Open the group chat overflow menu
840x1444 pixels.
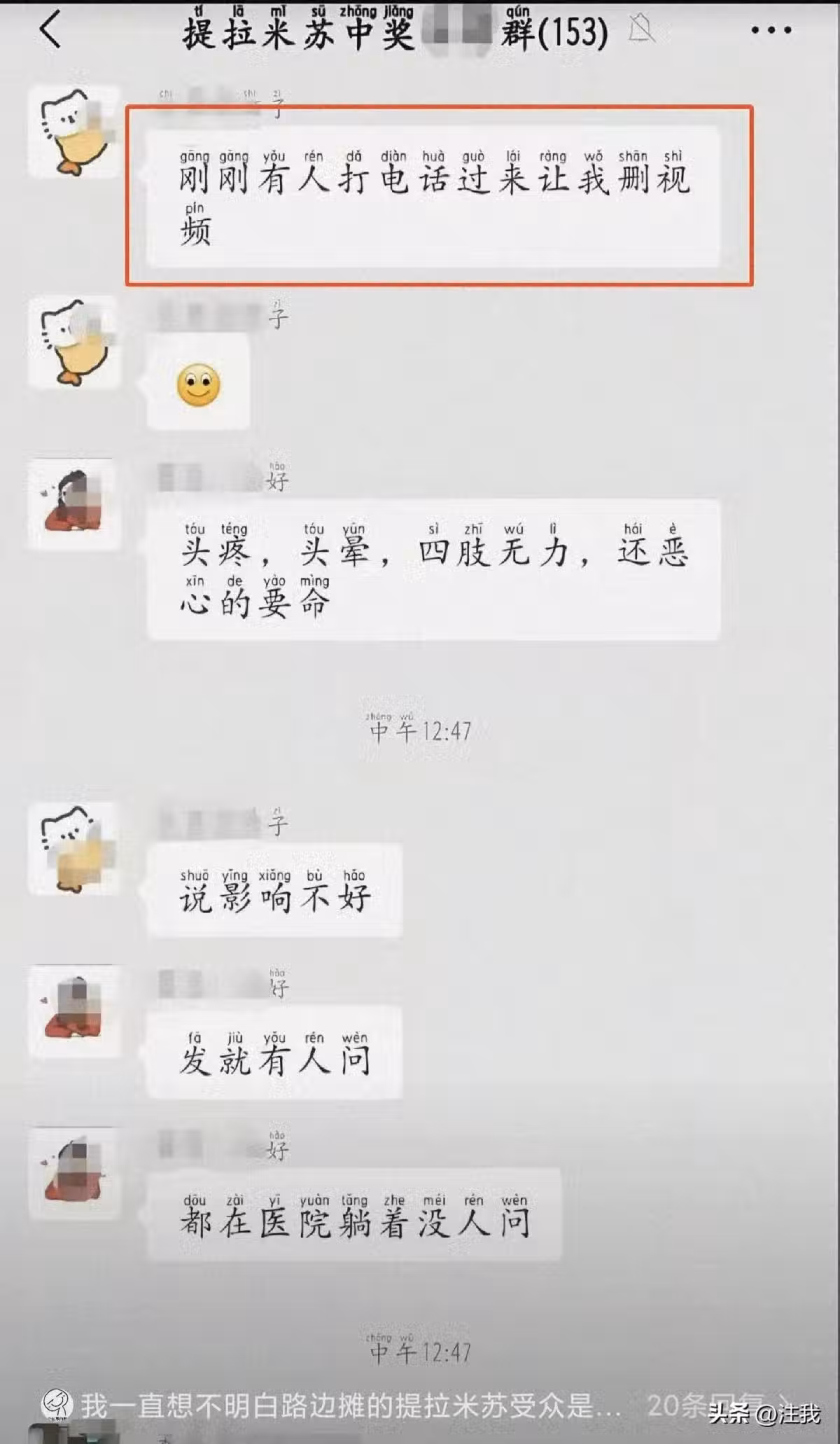coord(771,31)
